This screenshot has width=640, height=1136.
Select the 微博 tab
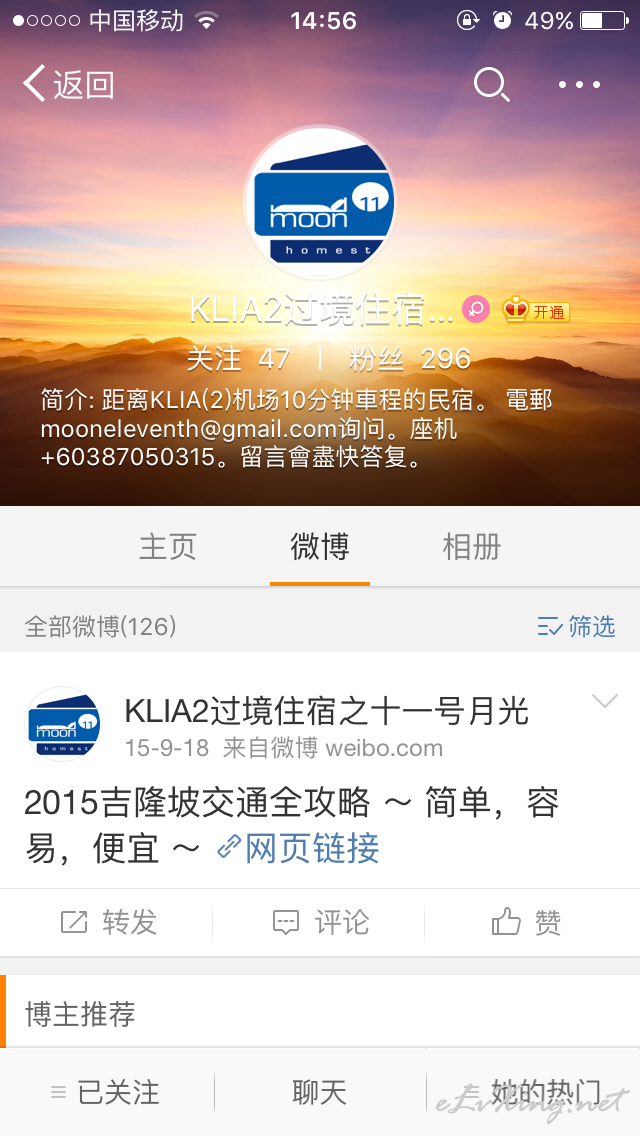click(320, 547)
